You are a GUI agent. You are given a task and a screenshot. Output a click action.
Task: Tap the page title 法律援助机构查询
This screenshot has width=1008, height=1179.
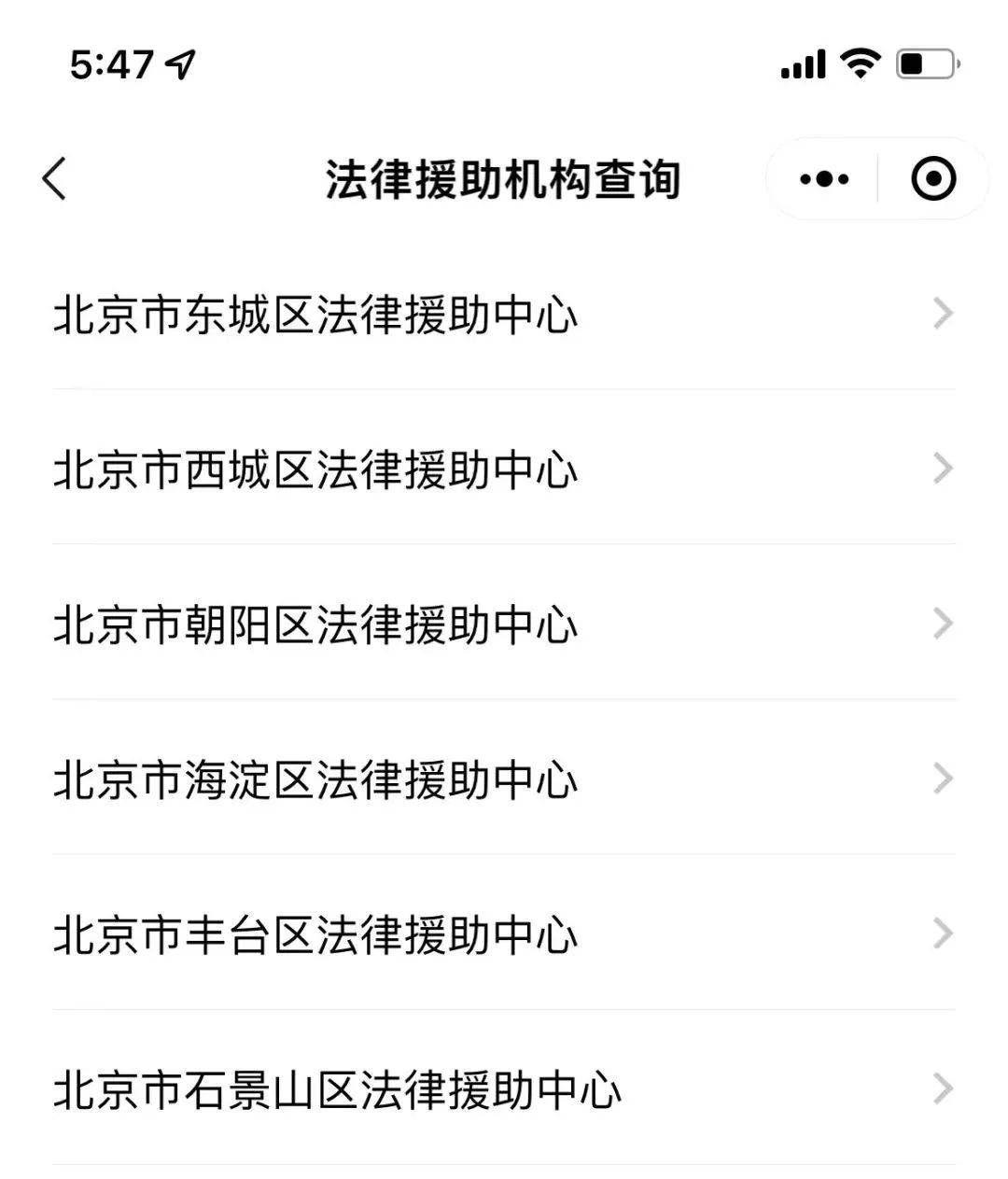[504, 177]
